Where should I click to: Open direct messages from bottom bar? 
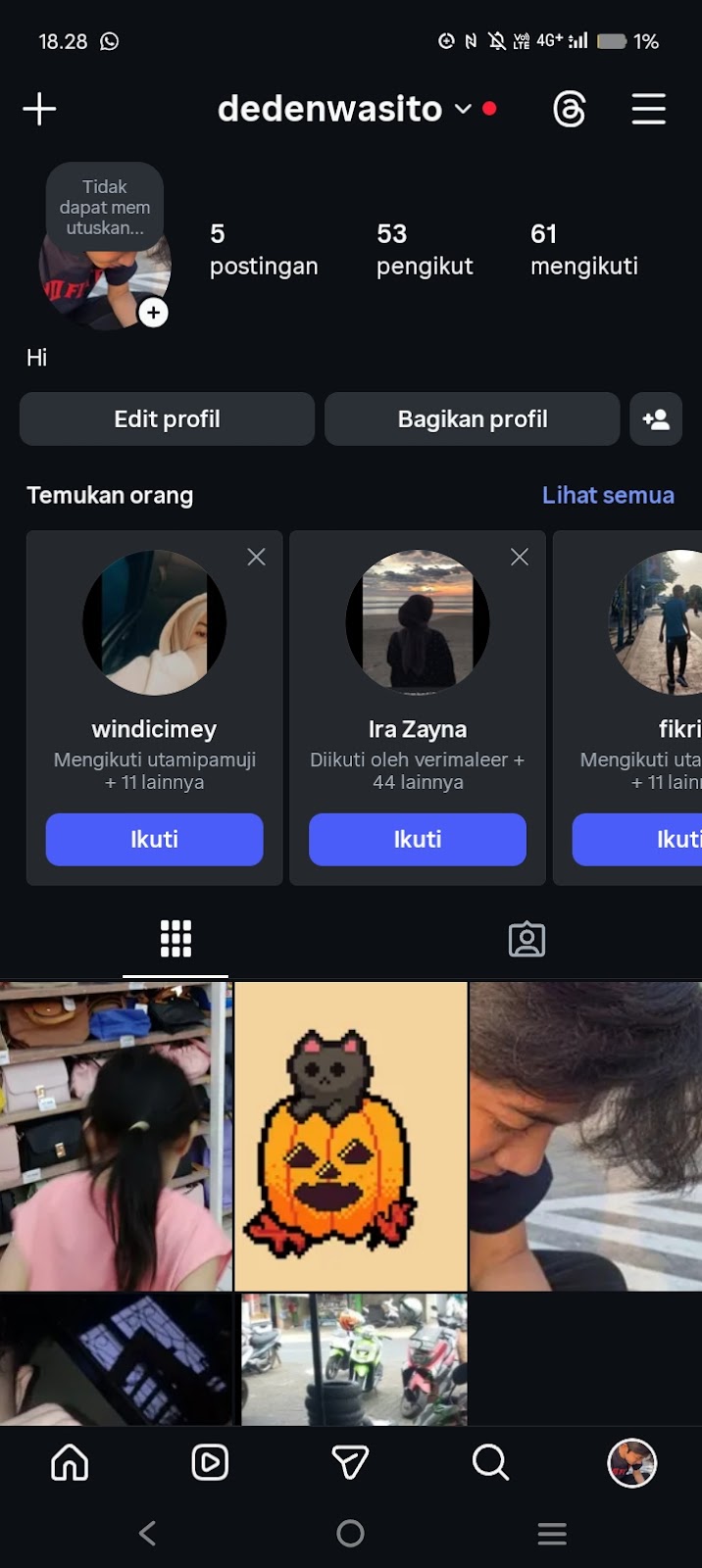[350, 1463]
